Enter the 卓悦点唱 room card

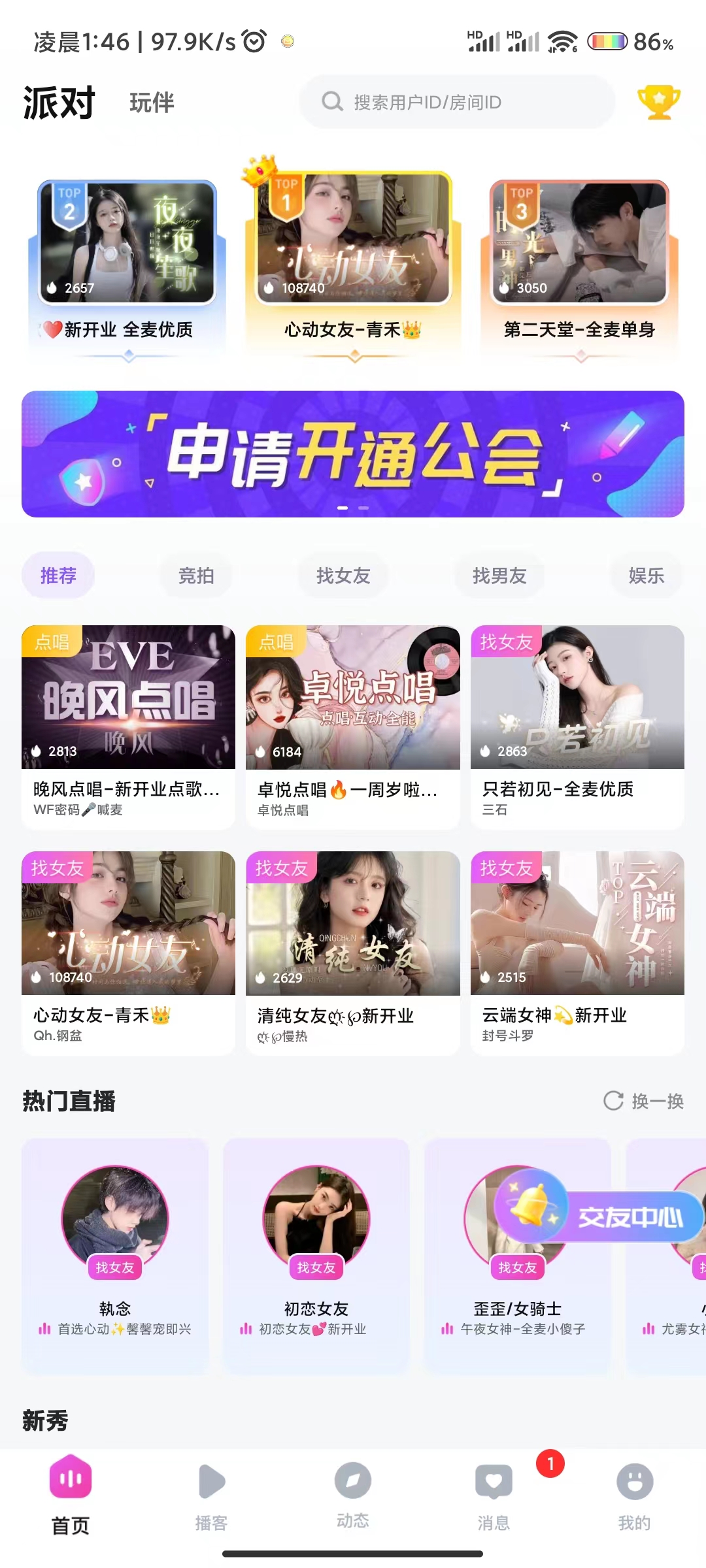click(353, 725)
